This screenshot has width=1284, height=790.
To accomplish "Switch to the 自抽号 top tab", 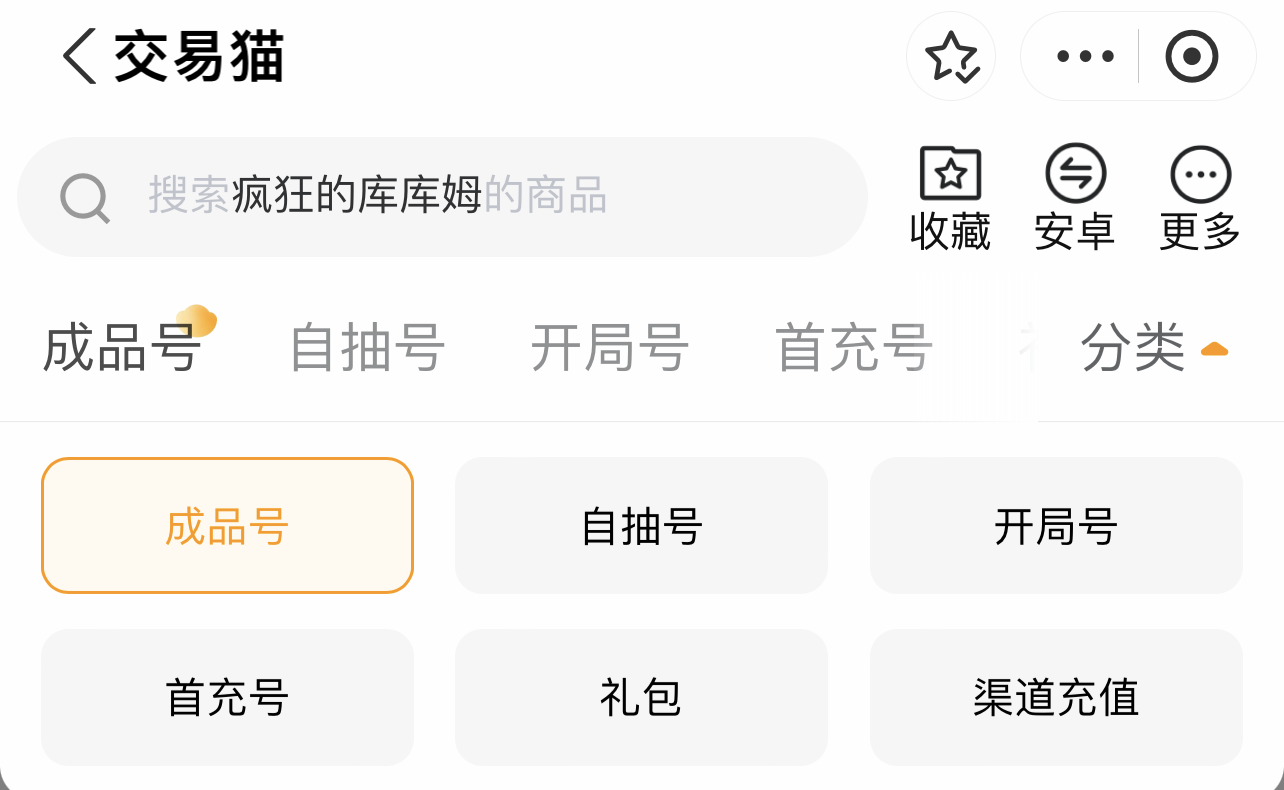I will coord(367,348).
